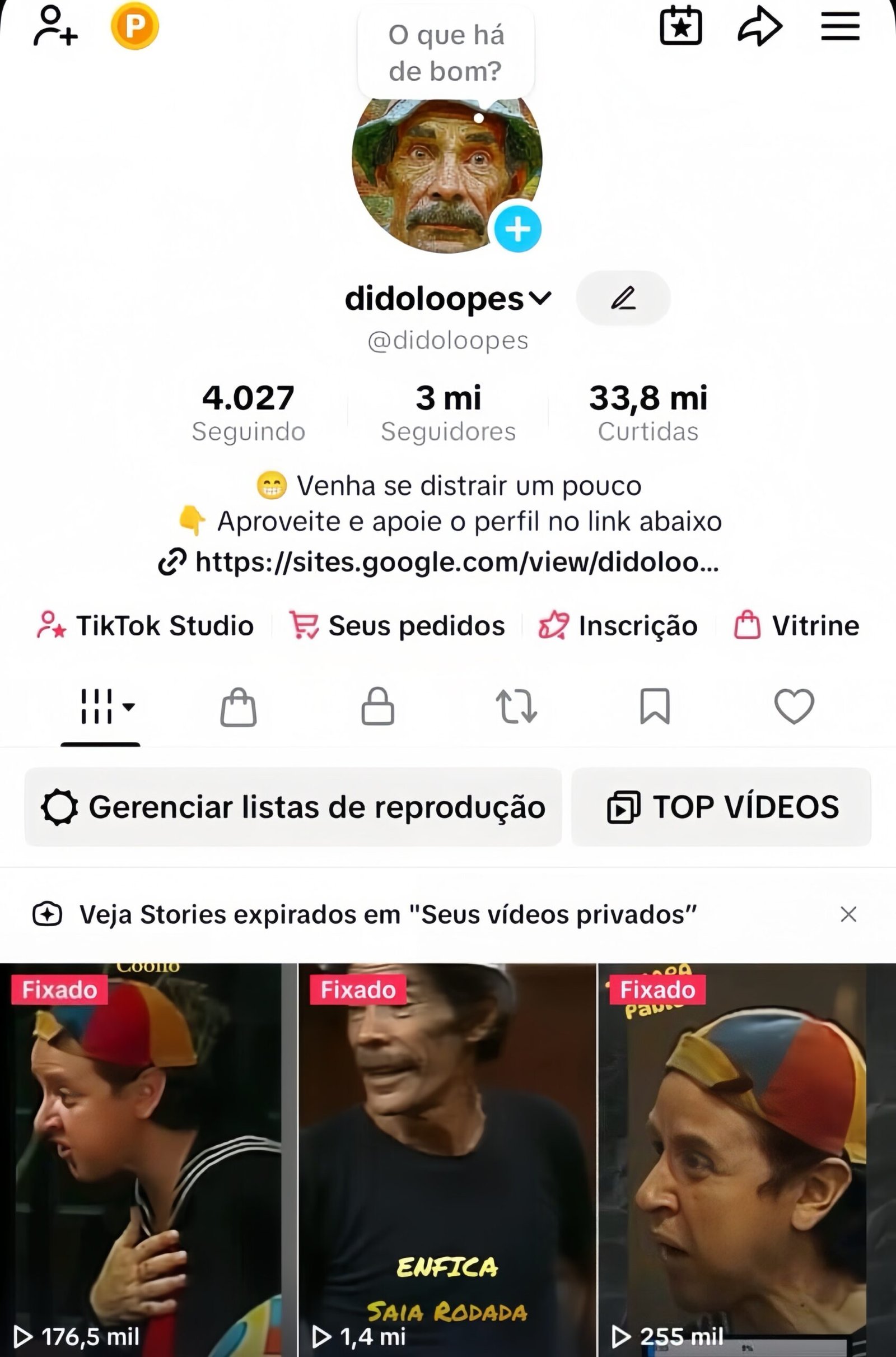Open the hamburger menu
896x1357 pixels.
pyautogui.click(x=840, y=26)
